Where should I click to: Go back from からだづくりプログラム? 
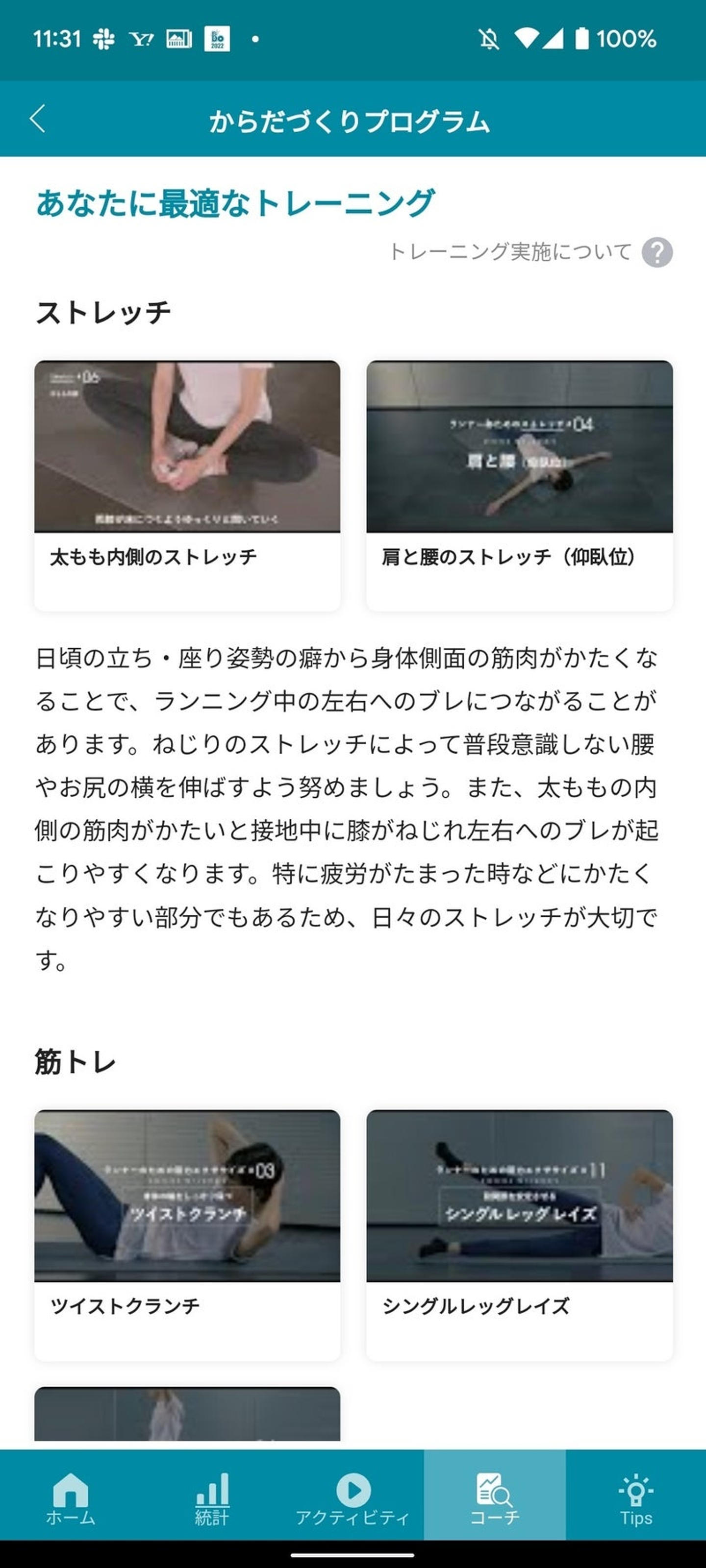[x=38, y=119]
